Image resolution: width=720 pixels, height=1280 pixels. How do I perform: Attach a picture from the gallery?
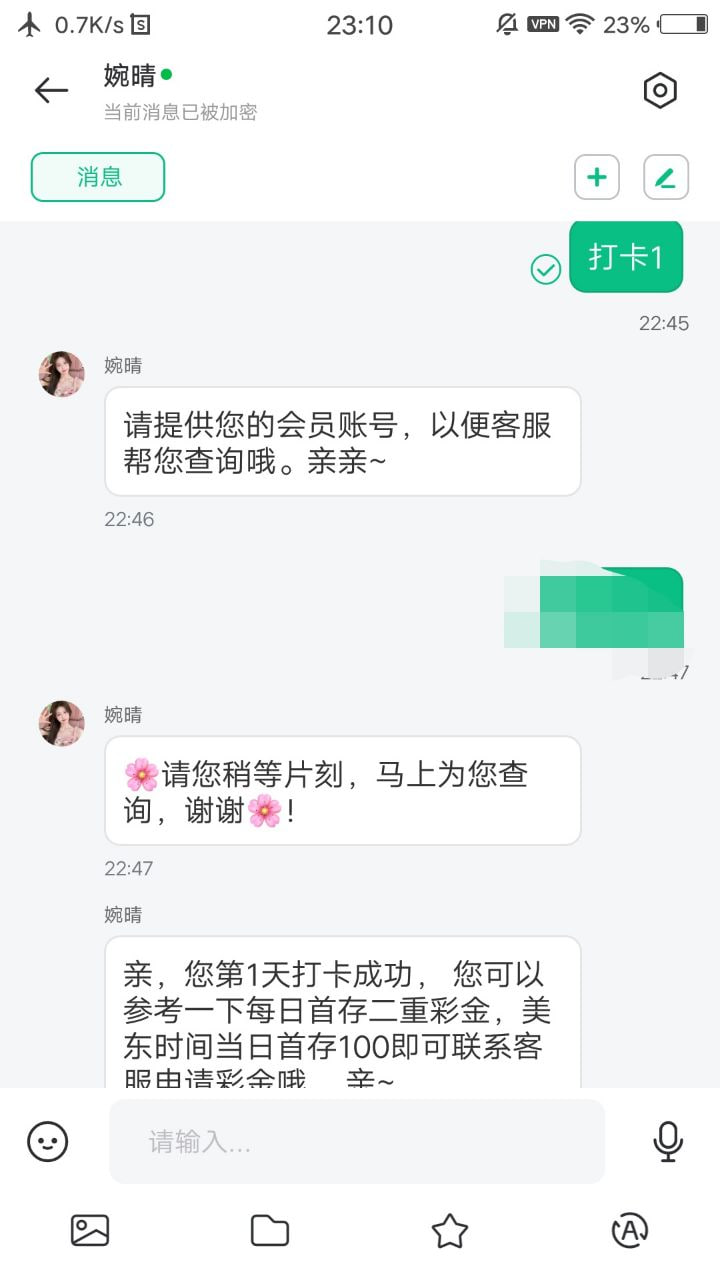click(90, 1230)
